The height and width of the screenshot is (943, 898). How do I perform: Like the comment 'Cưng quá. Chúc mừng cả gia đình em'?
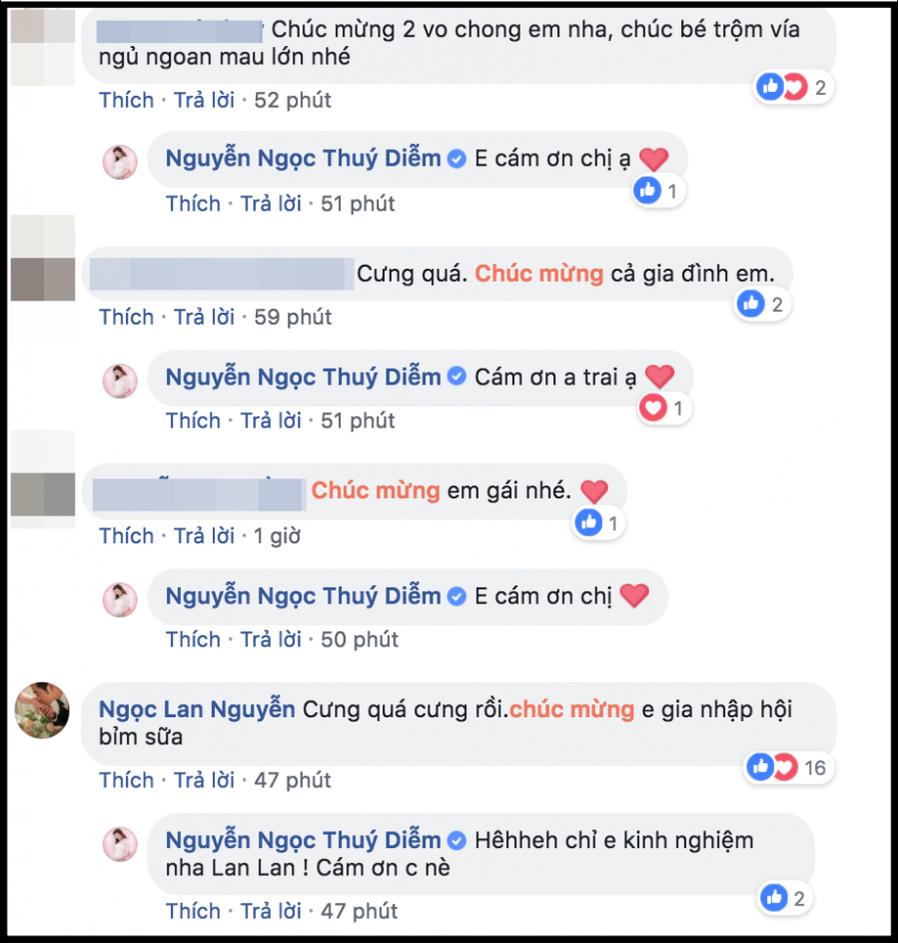pyautogui.click(x=126, y=317)
